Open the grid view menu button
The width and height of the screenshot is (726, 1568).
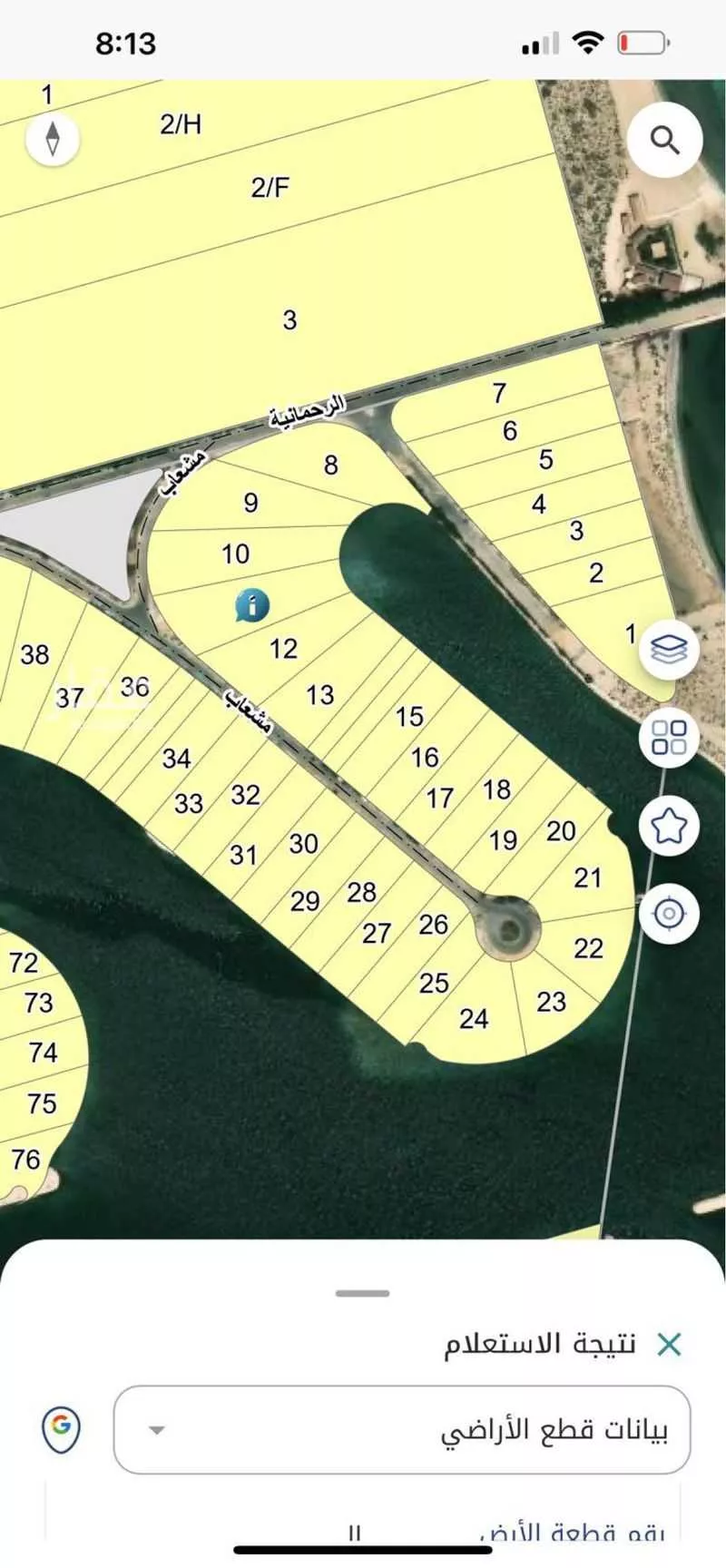pos(669,737)
